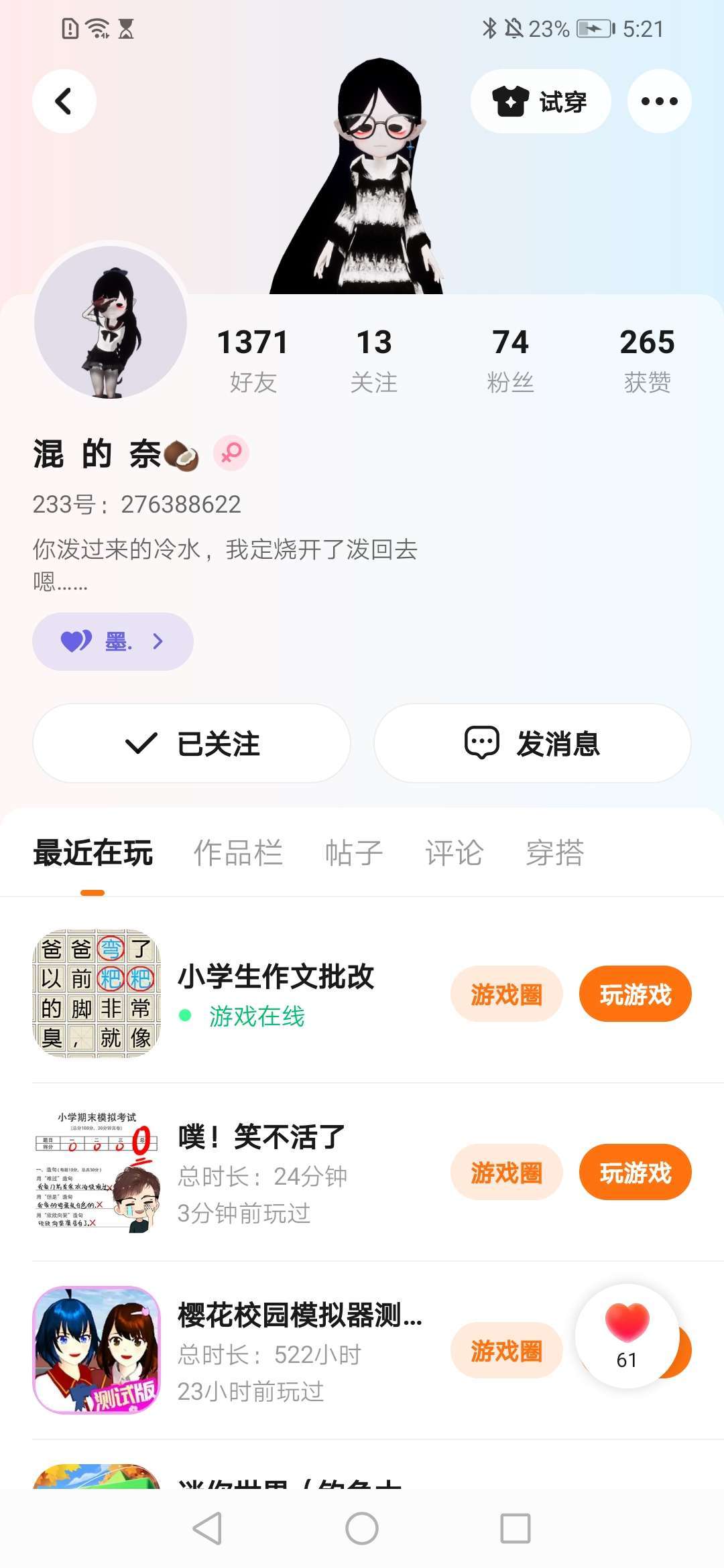This screenshot has width=724, height=1568.
Task: Open the 墨. partner chip
Action: pos(113,641)
